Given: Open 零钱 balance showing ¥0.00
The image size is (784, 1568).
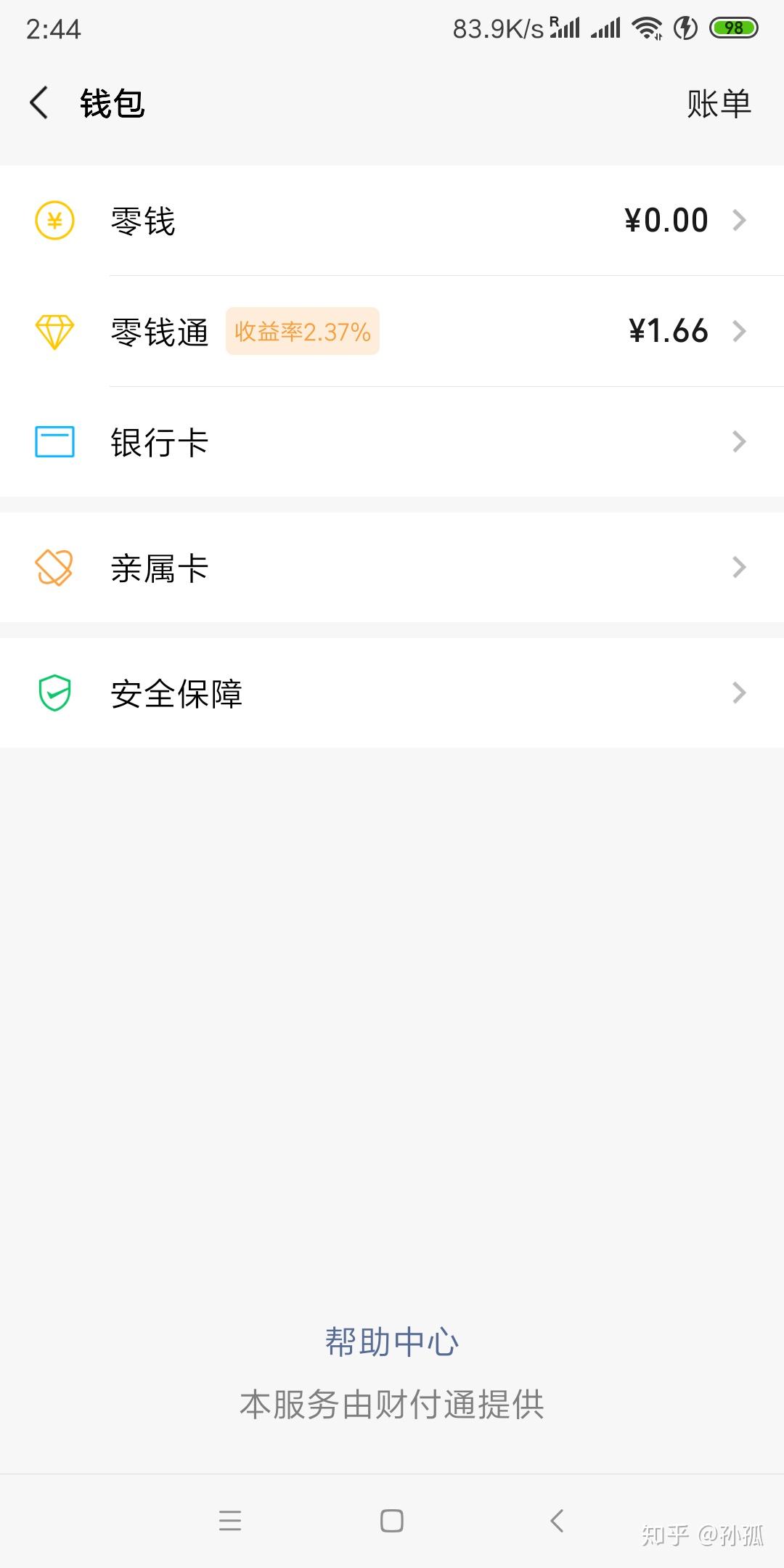Looking at the screenshot, I should (666, 220).
